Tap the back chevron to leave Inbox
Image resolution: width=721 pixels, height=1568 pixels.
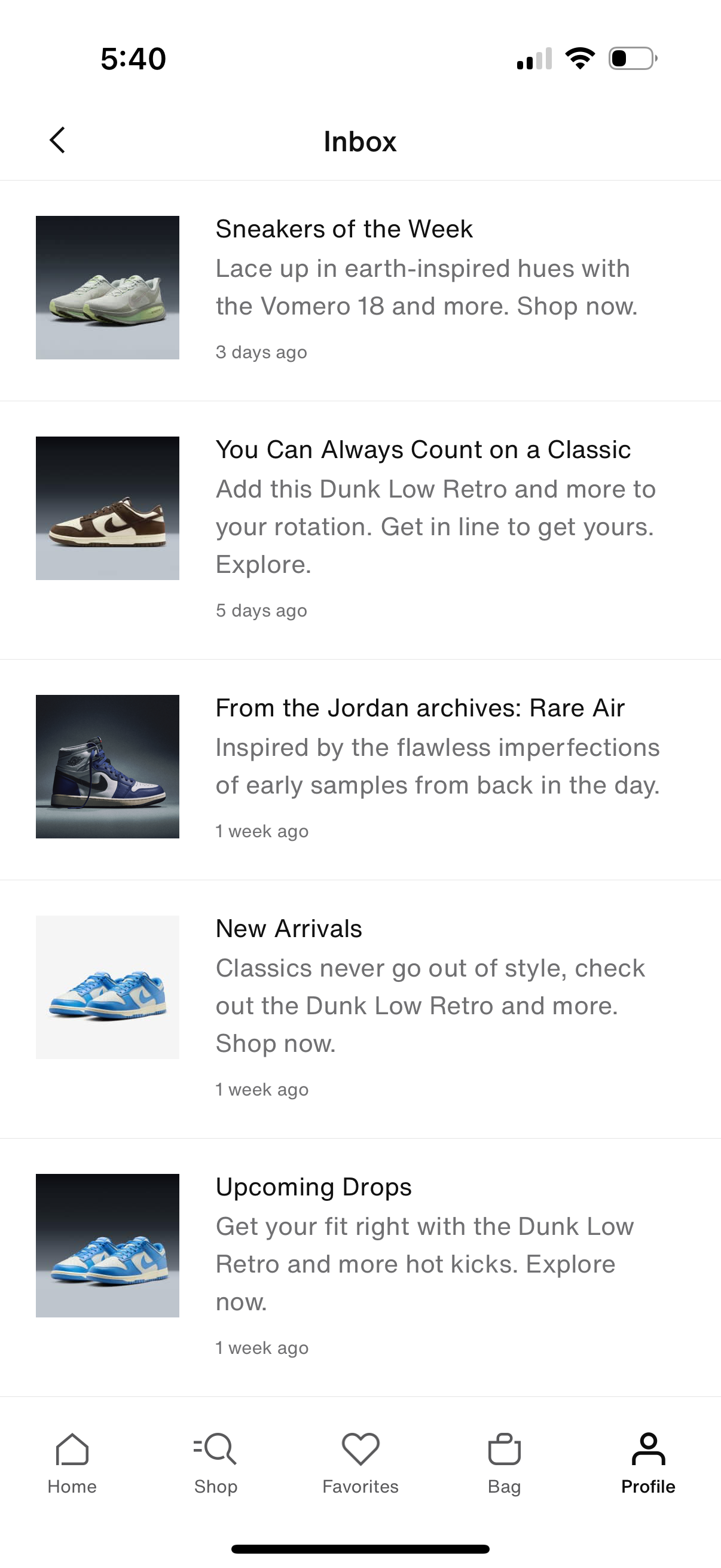57,140
